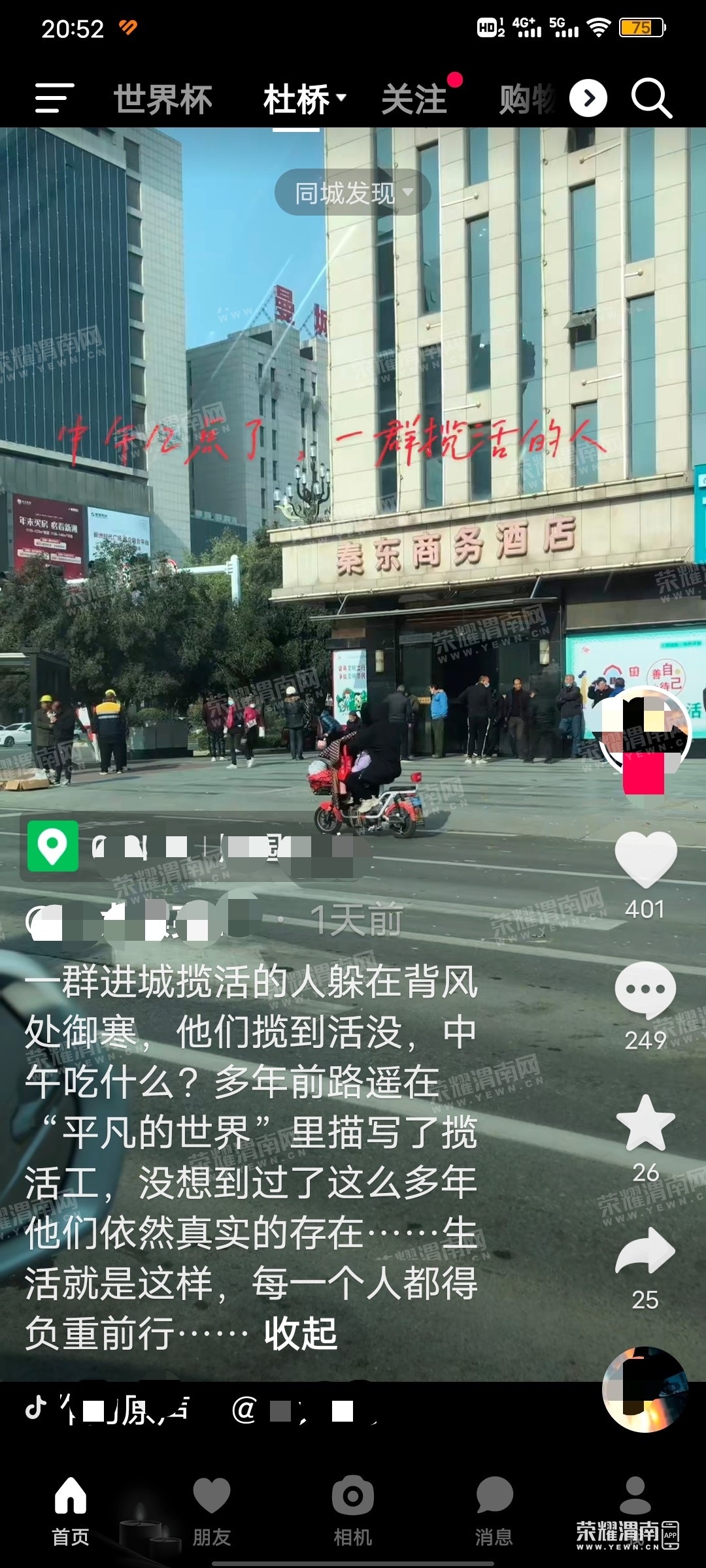Open the 同城发现 dropdown
The height and width of the screenshot is (1568, 706).
coord(353,193)
